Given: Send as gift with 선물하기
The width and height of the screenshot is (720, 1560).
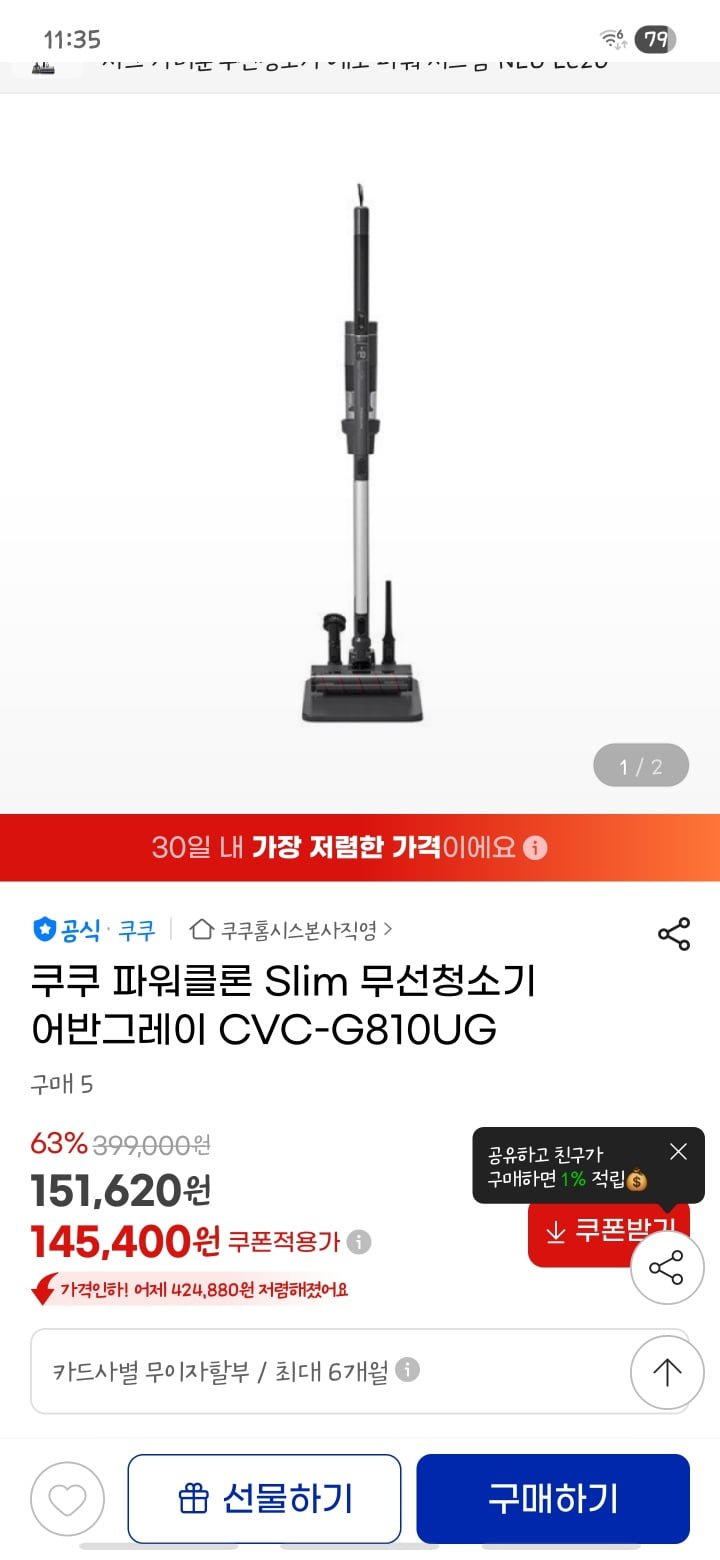Looking at the screenshot, I should (264, 1498).
